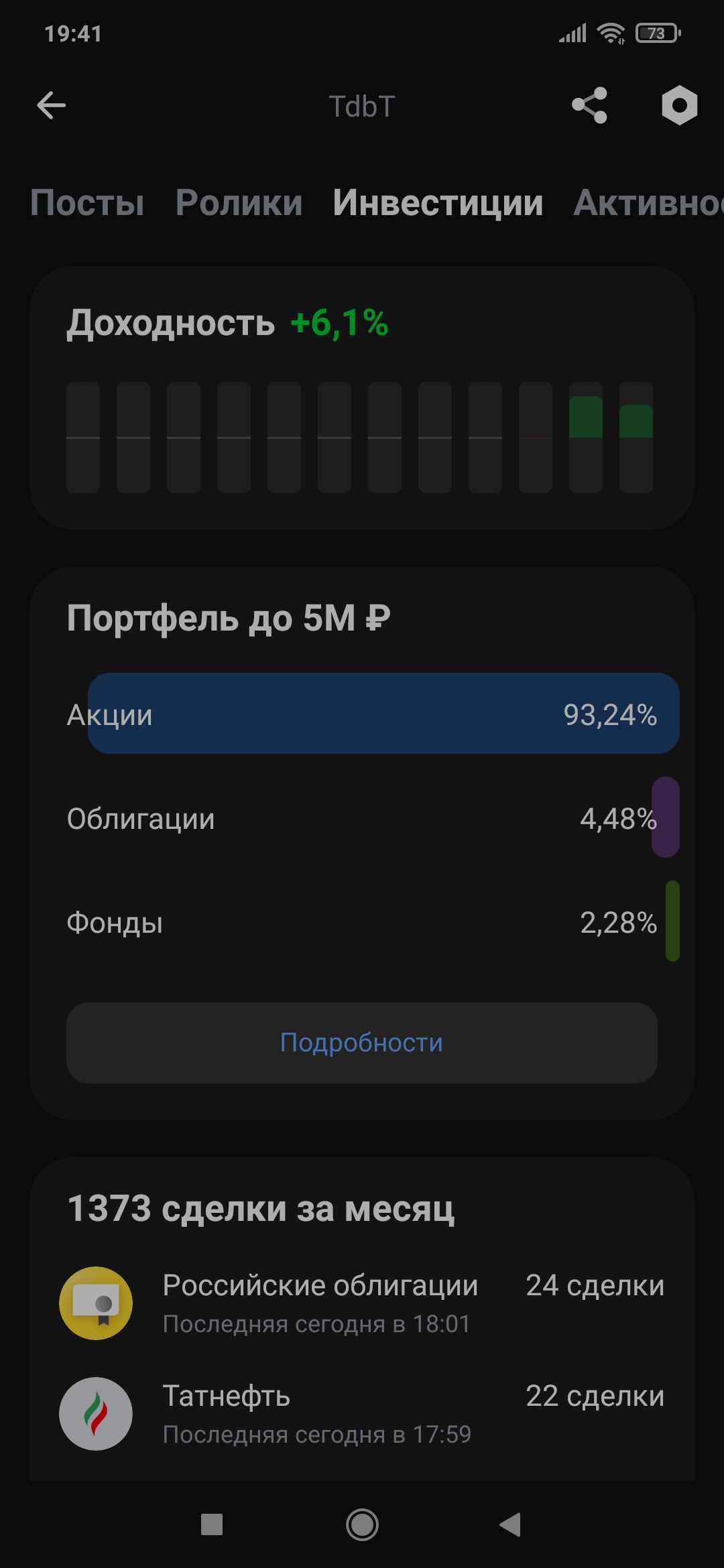
Task: Tap the Подробности button
Action: [x=361, y=1043]
